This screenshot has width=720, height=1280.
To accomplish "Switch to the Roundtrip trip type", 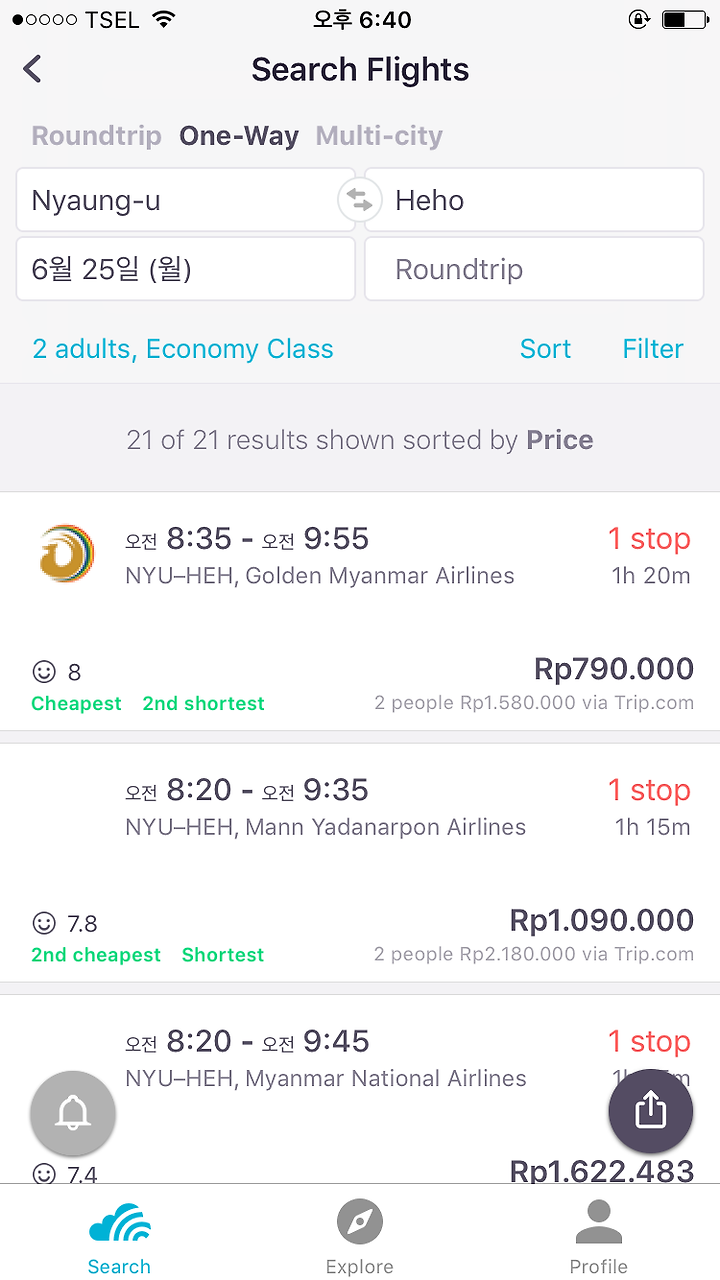I will 96,136.
